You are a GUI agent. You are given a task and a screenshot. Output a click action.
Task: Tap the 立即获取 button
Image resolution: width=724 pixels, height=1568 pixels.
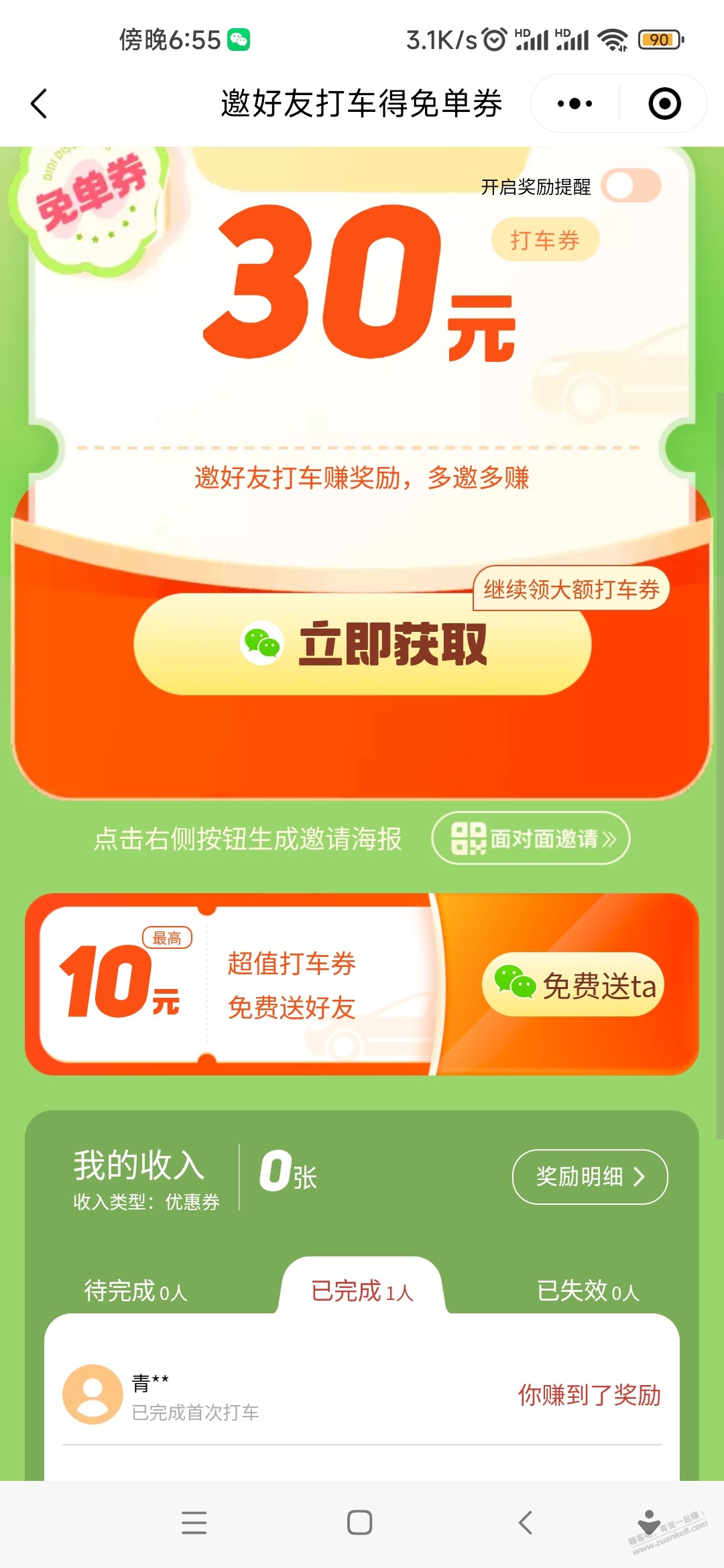pos(362,644)
